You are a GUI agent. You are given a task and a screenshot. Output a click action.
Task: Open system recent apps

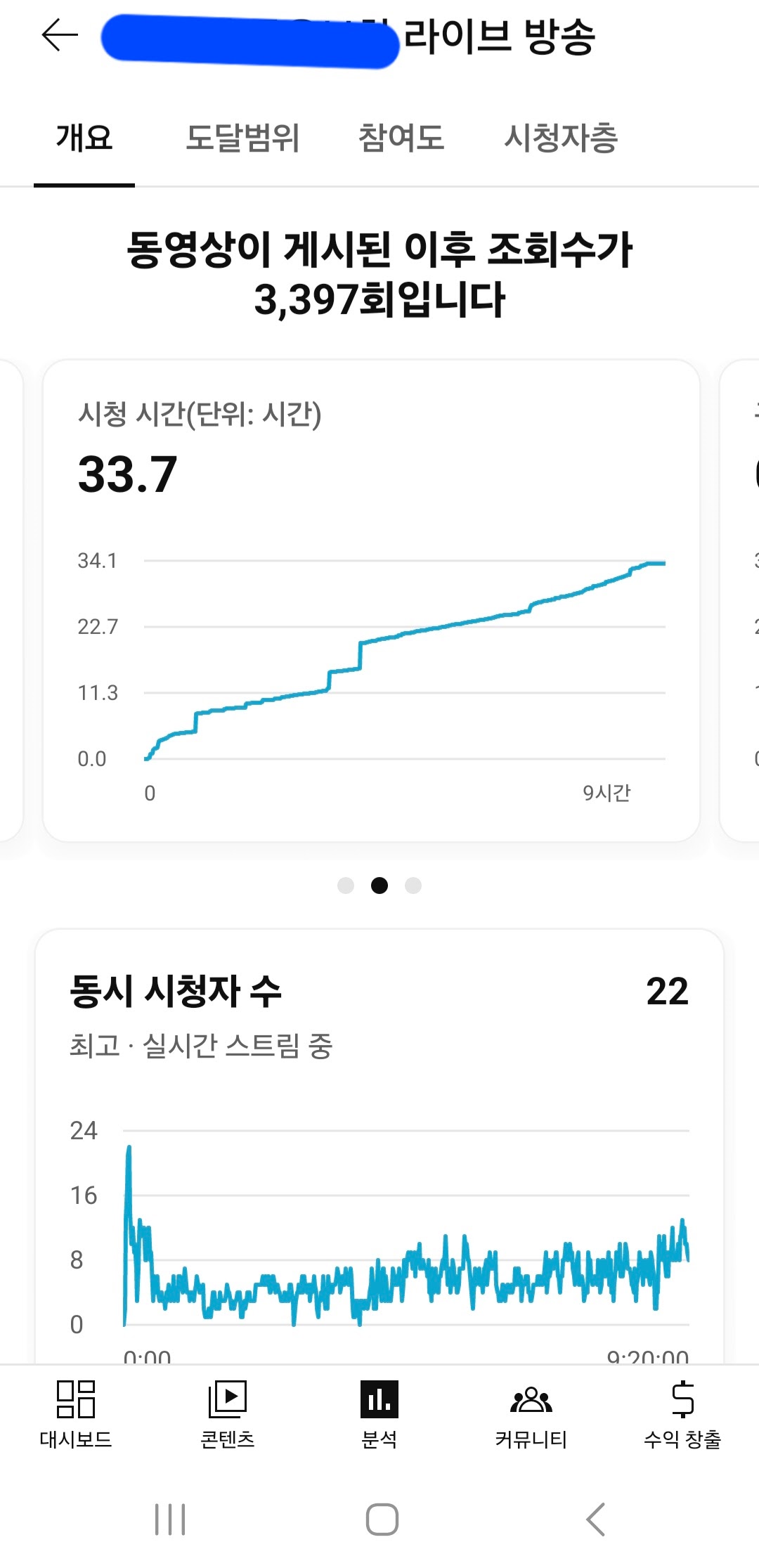pos(170,1520)
